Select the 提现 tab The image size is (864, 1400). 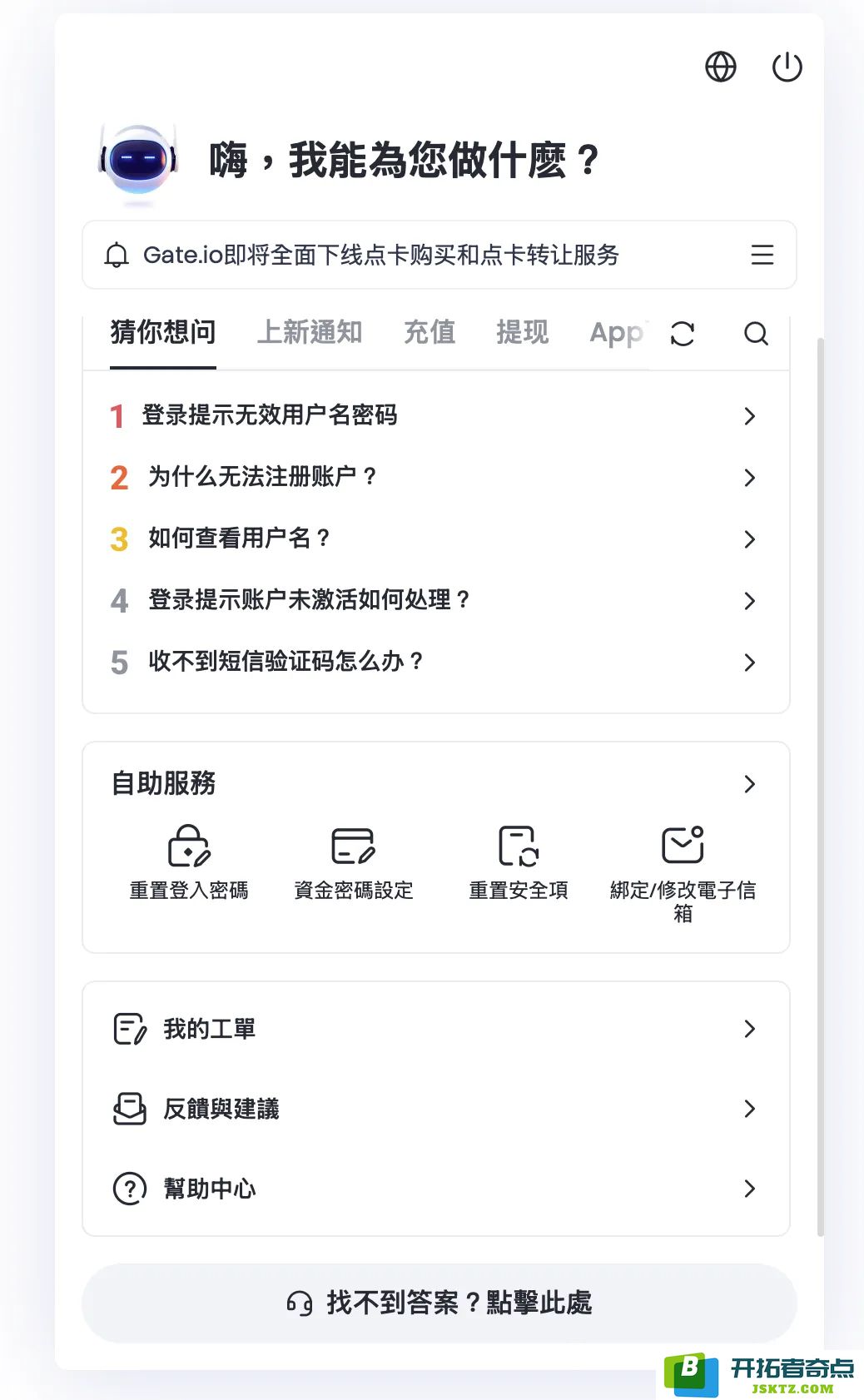coord(522,332)
